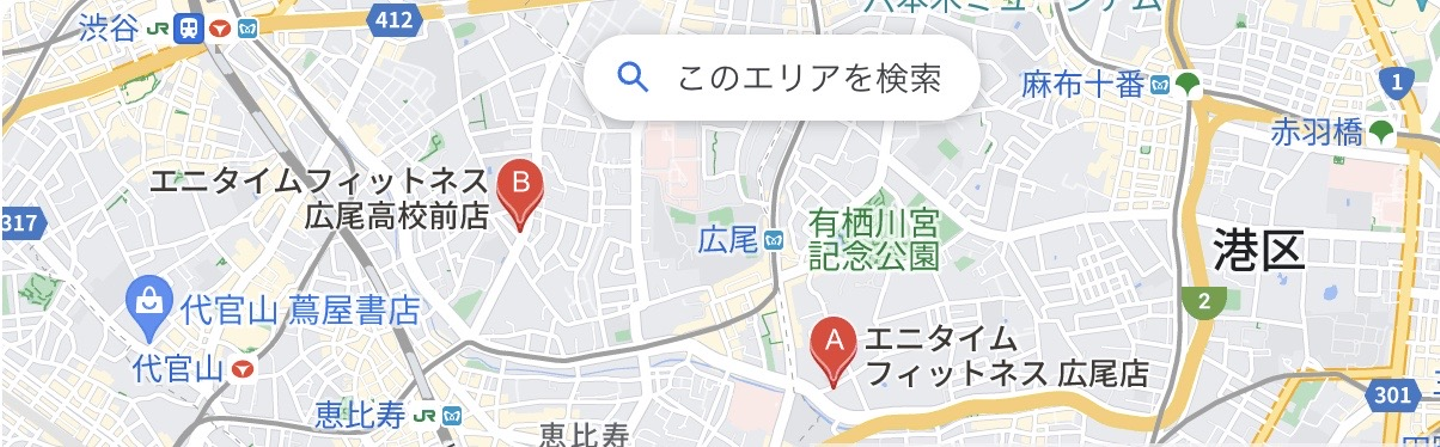Tap the 赤羽橋 station marker
Image resolution: width=1440 pixels, height=447 pixels.
[1380, 131]
